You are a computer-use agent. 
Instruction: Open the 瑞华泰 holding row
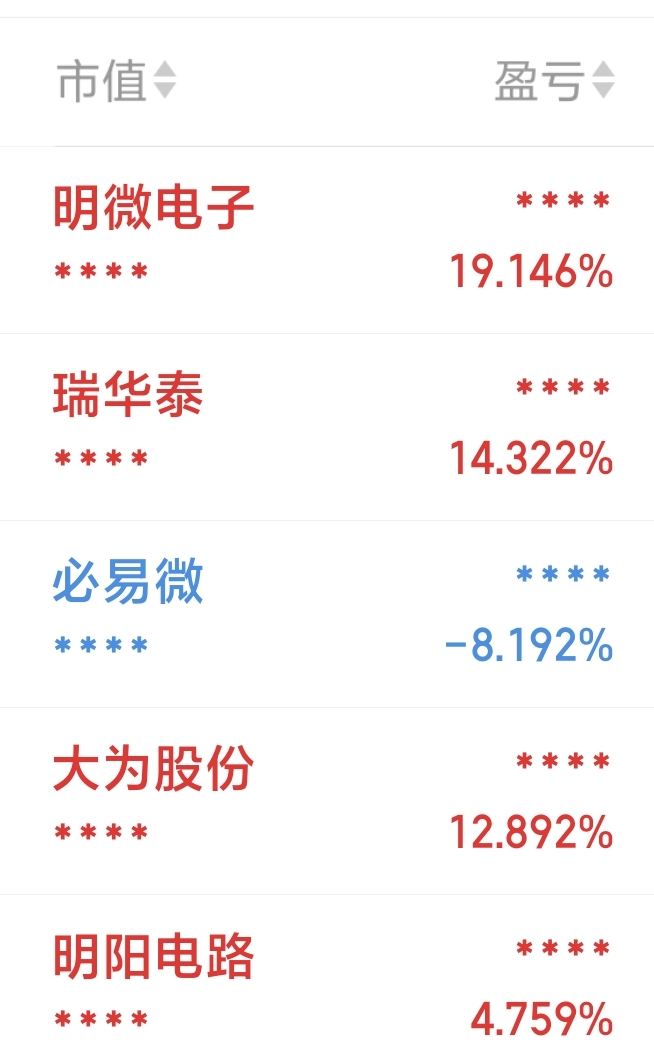(327, 427)
